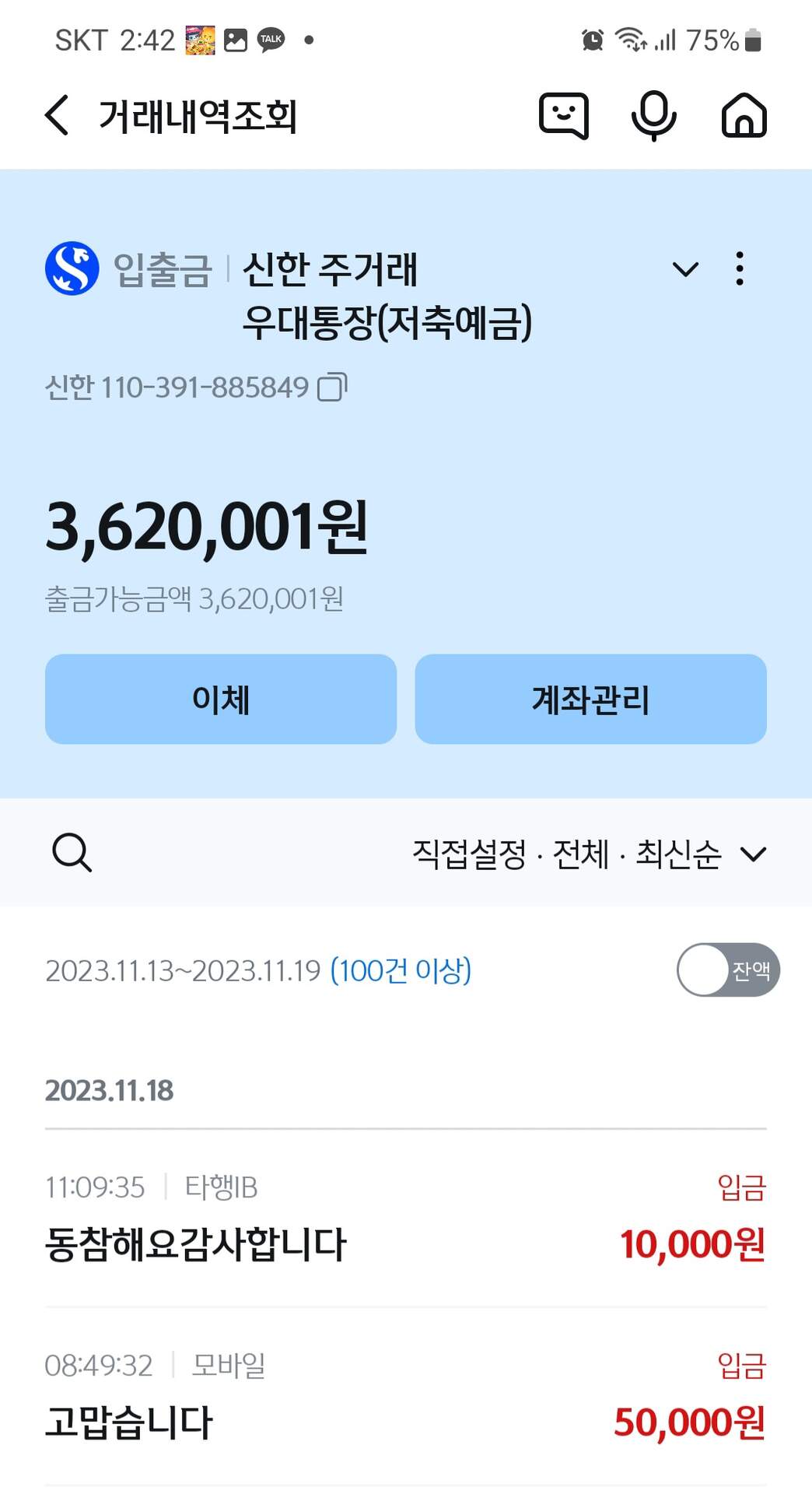Activate the voice microphone icon
Screen dimensions: 812x1494
click(x=653, y=116)
